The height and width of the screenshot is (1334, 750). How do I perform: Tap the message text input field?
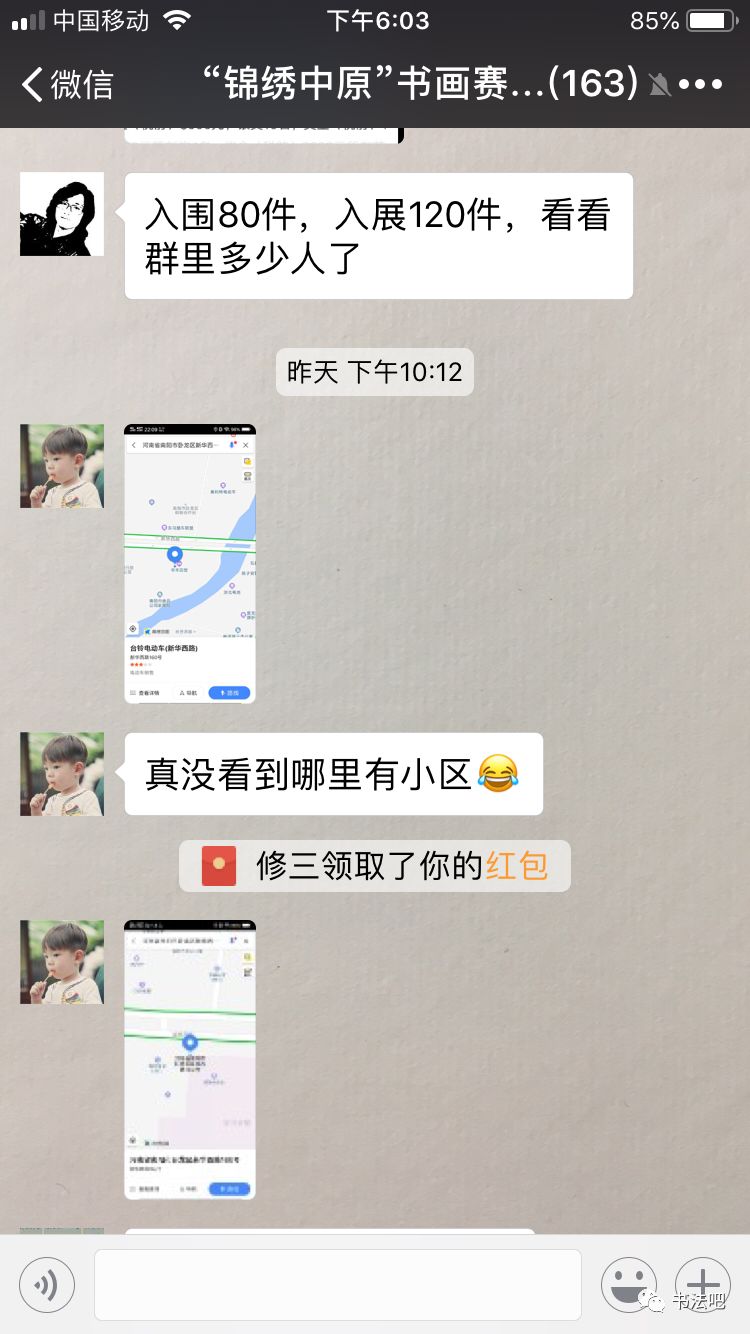click(x=338, y=1285)
